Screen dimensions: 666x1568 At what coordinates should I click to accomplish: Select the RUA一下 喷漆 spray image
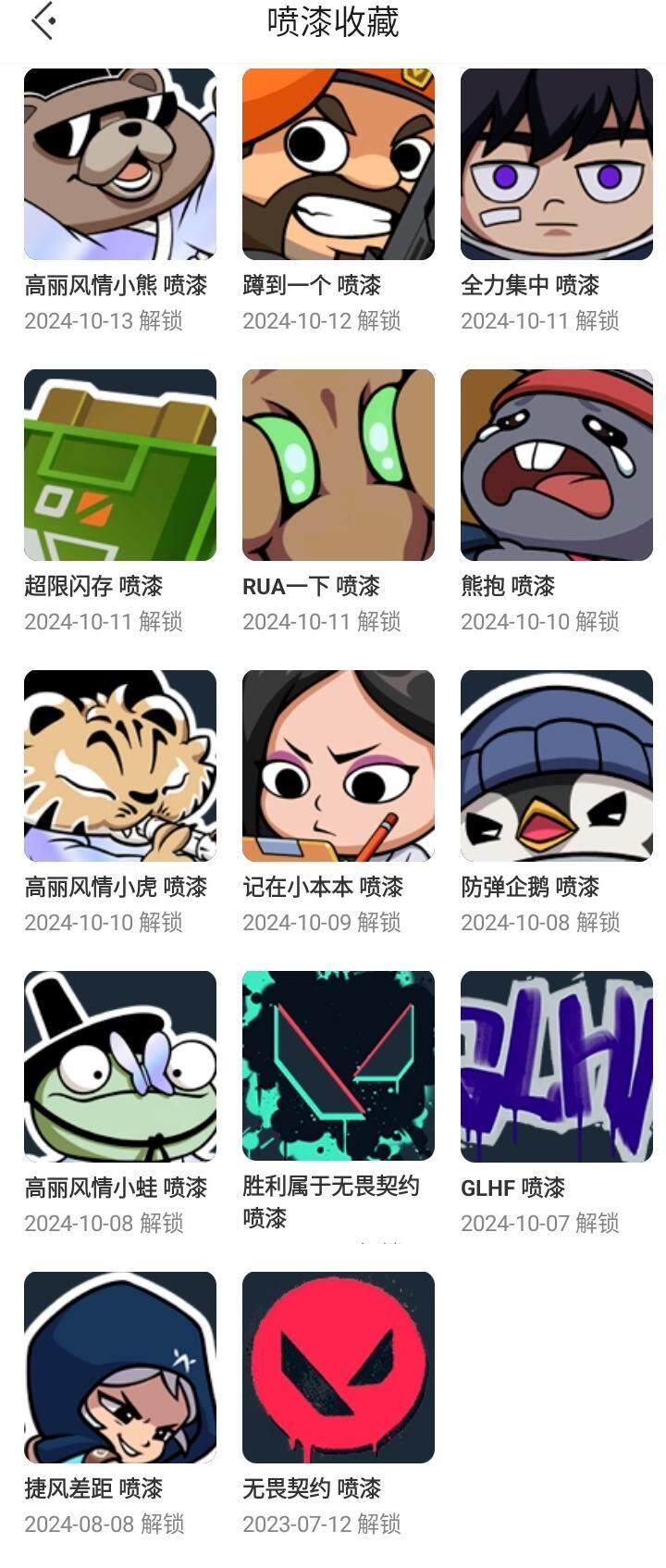[x=339, y=466]
